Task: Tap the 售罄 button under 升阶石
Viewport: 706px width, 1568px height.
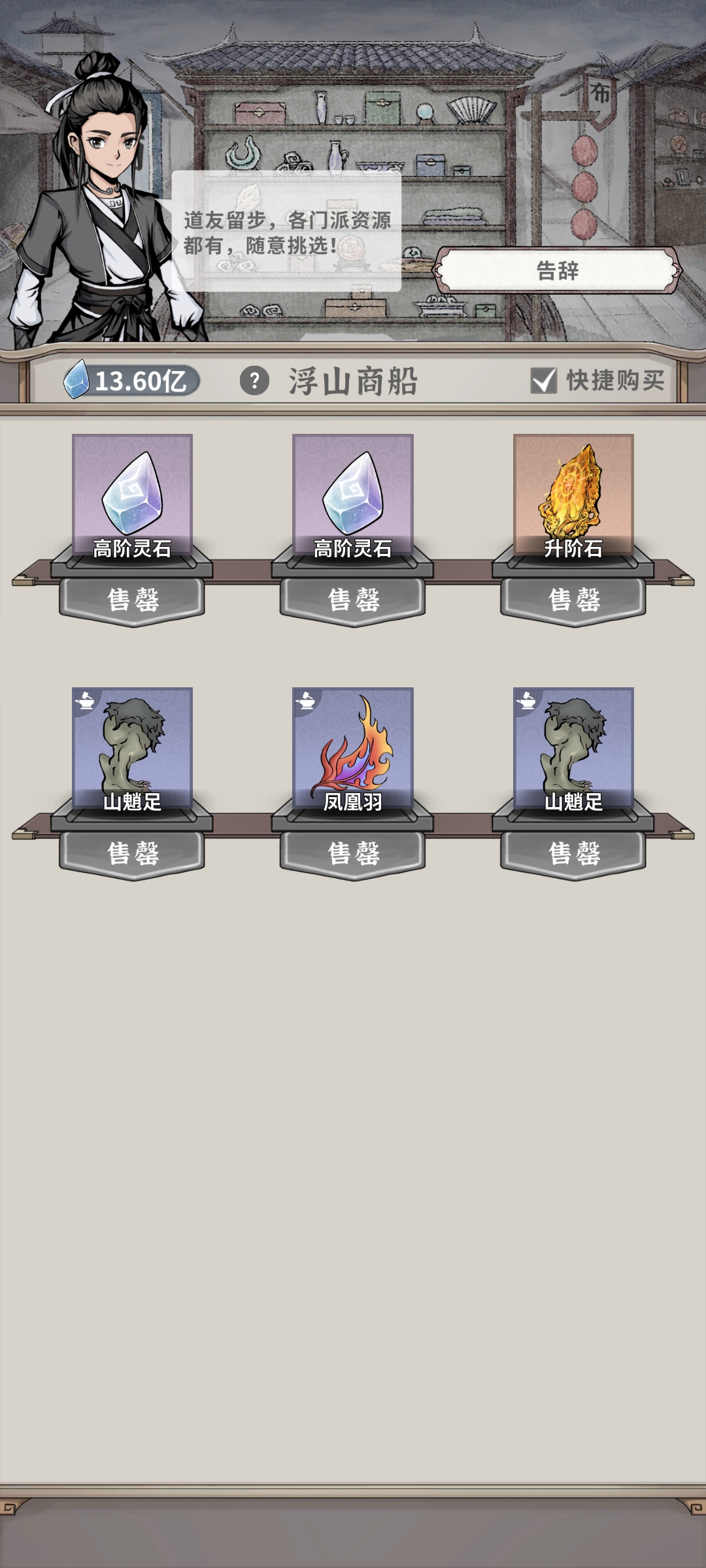Action: point(573,599)
